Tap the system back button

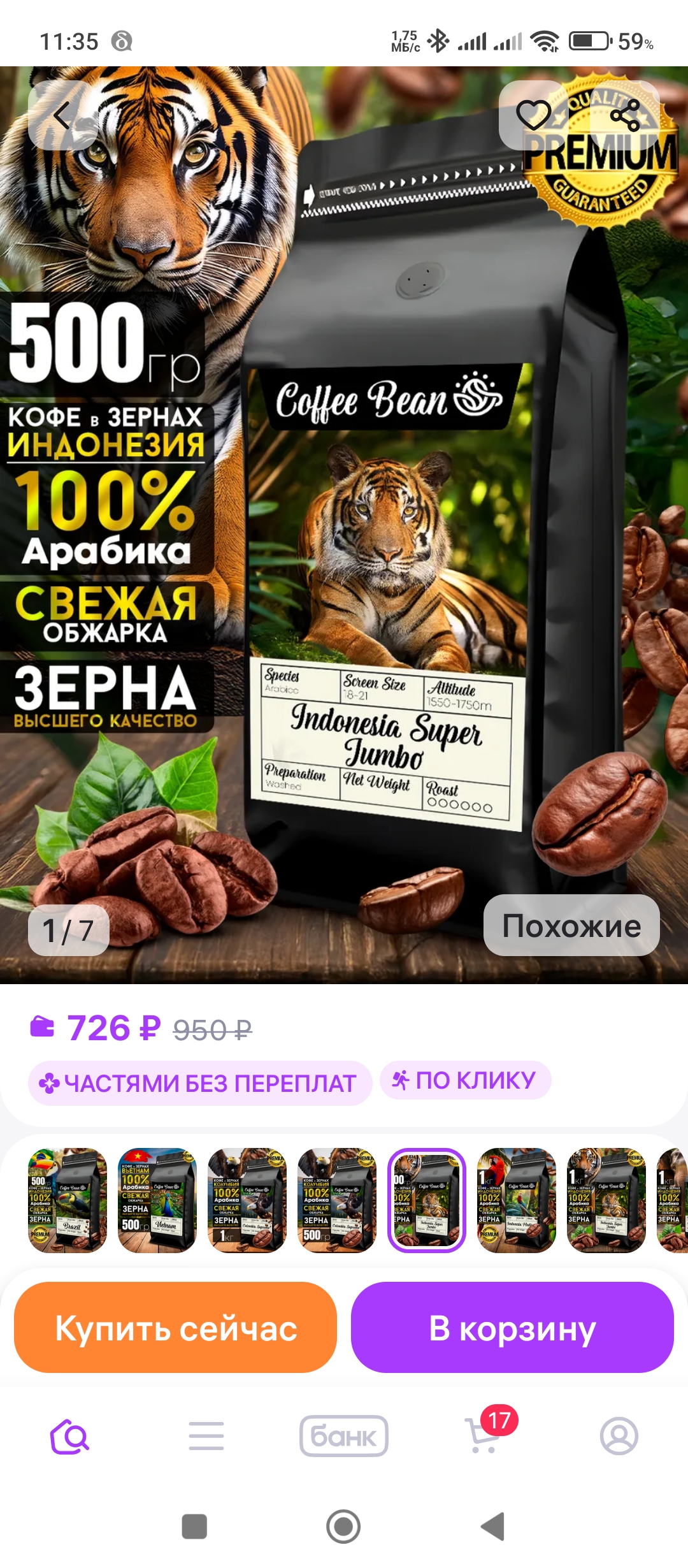(x=492, y=1527)
